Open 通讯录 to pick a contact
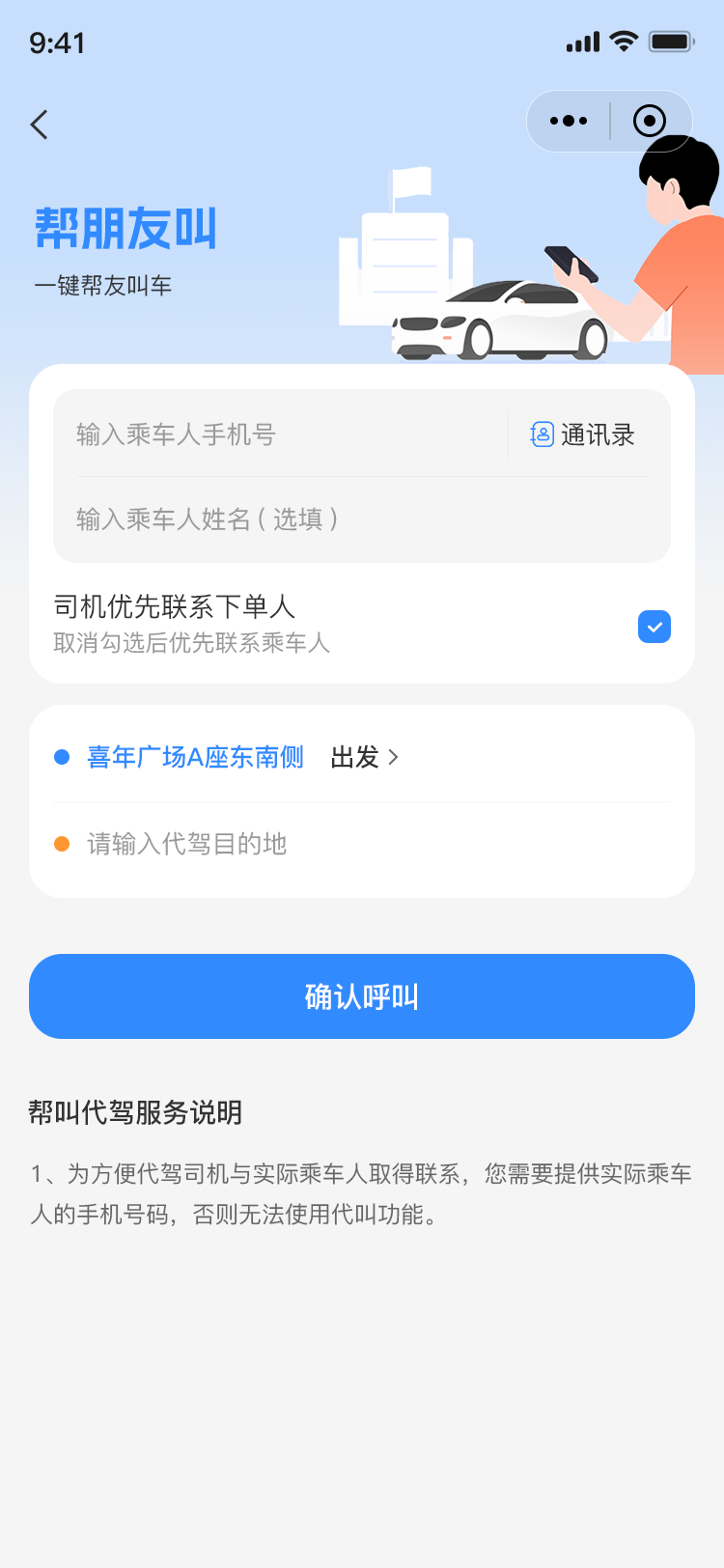 [x=583, y=434]
